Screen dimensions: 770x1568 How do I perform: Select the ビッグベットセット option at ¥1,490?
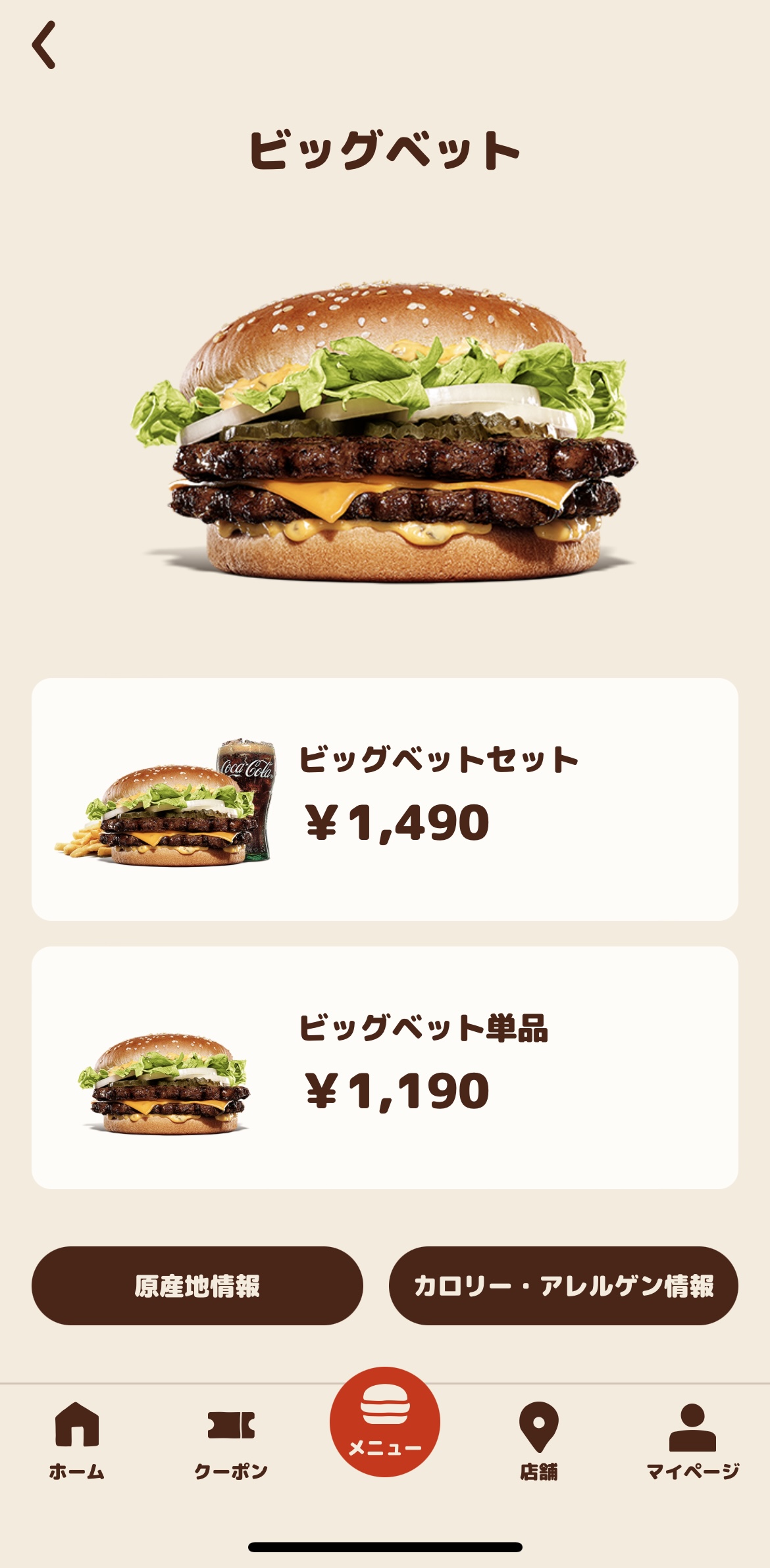coord(384,799)
